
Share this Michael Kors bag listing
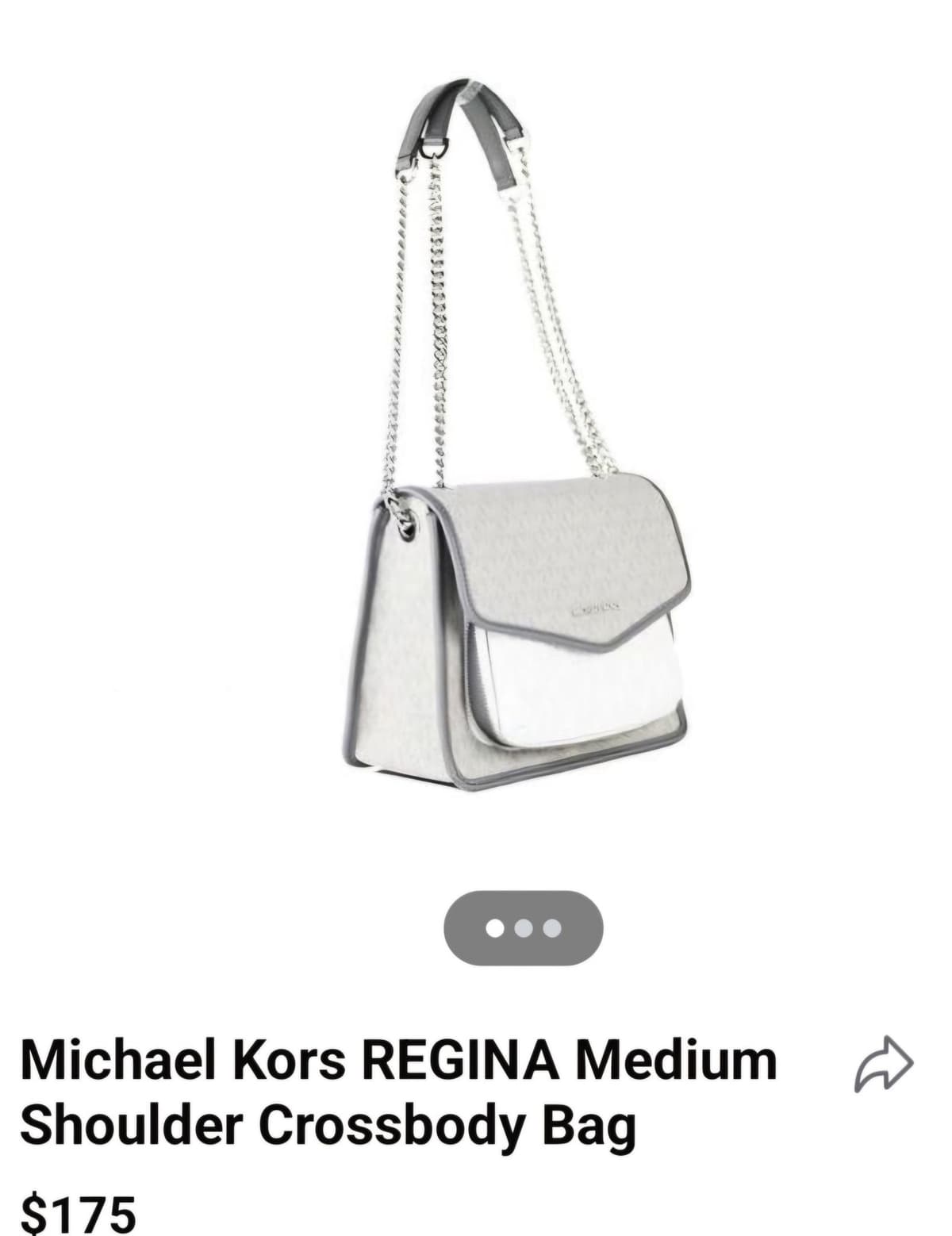(x=884, y=1064)
